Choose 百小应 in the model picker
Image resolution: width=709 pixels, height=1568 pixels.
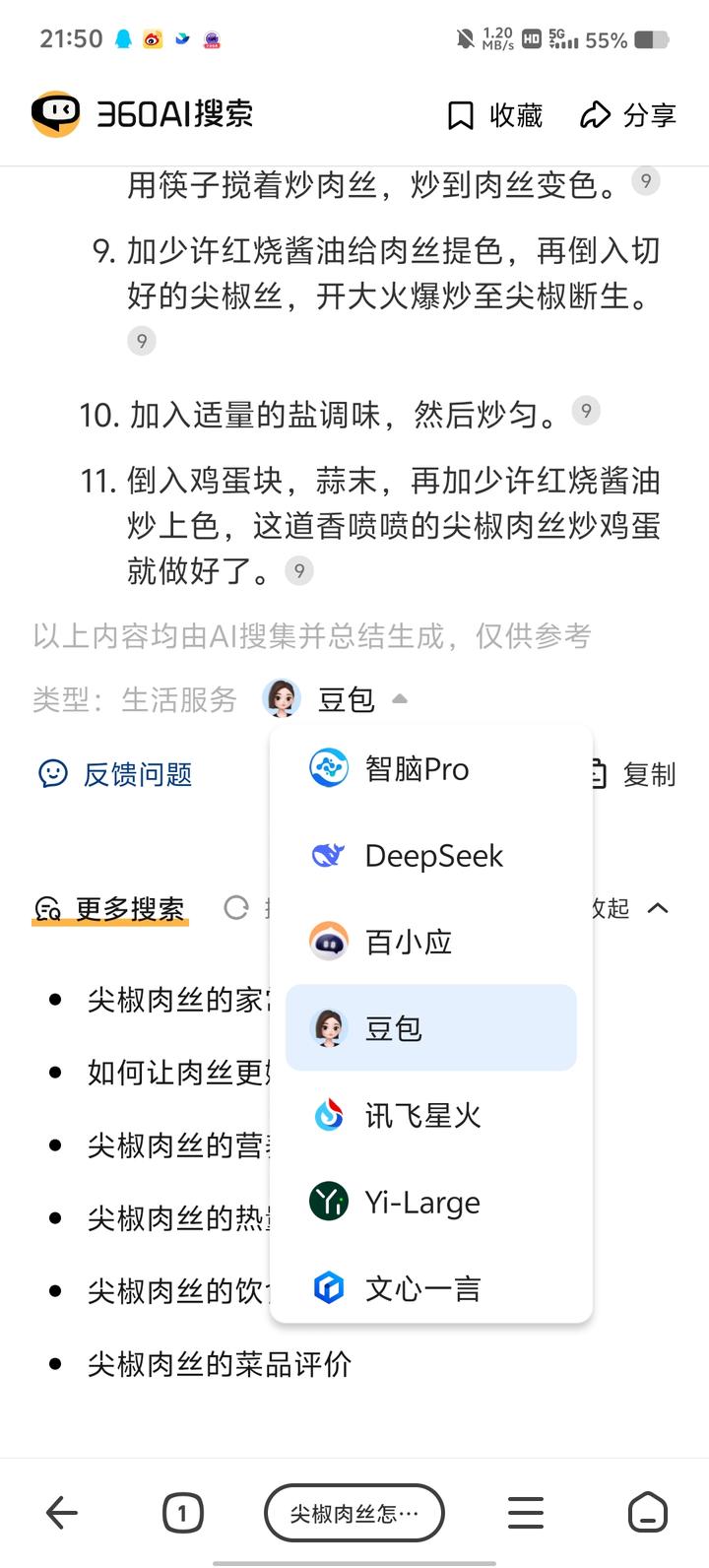(408, 942)
